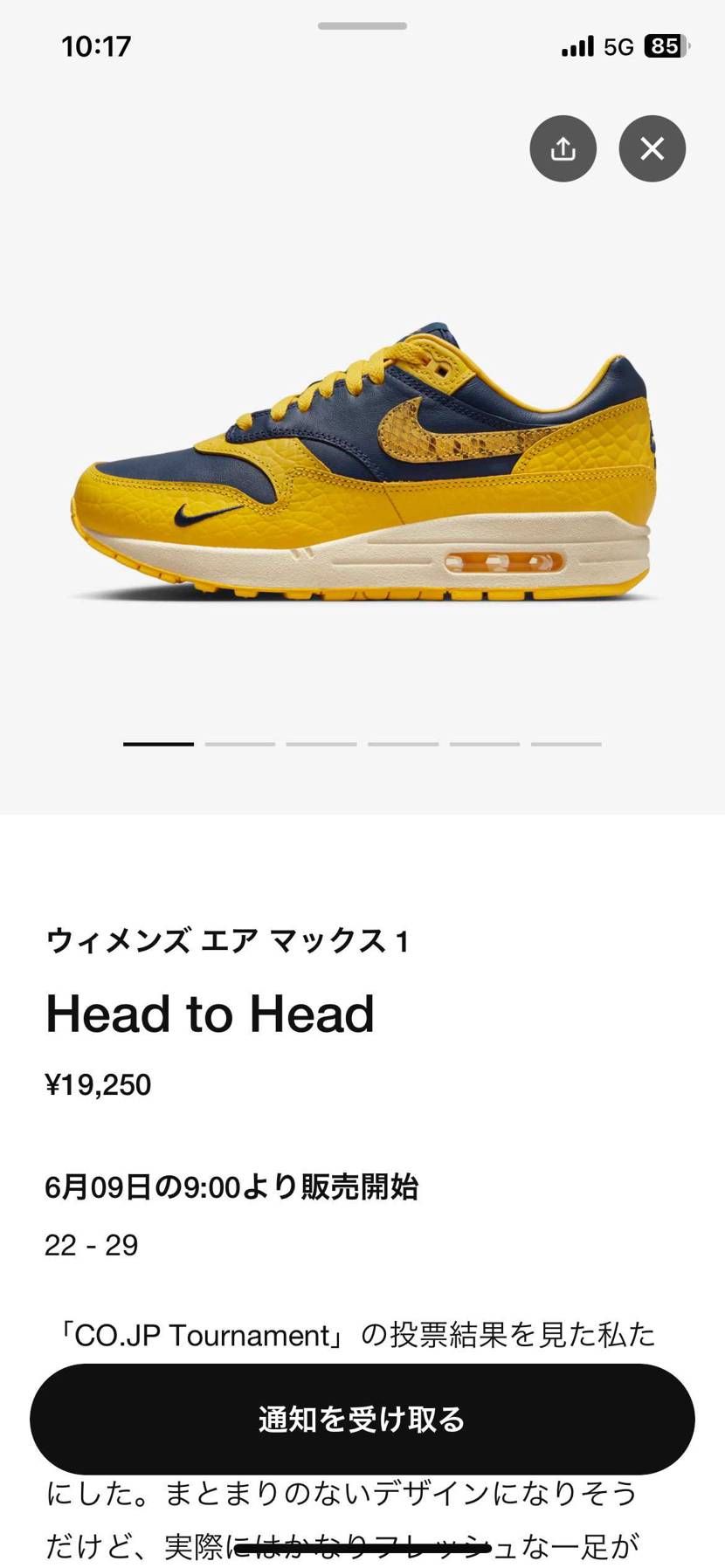Tap the release date 6月09日の9:00 text
This screenshot has height=1568, width=725.
[x=233, y=1186]
